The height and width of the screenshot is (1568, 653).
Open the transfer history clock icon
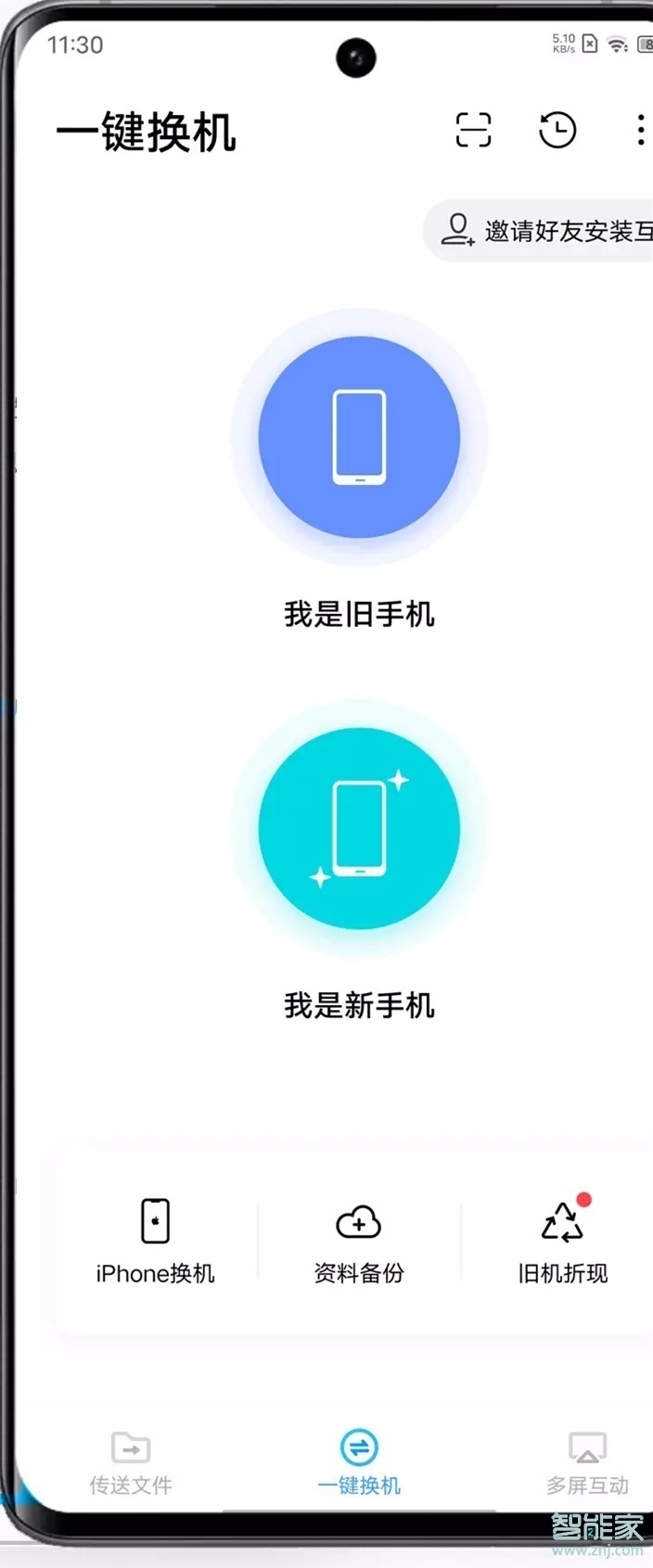[x=557, y=130]
